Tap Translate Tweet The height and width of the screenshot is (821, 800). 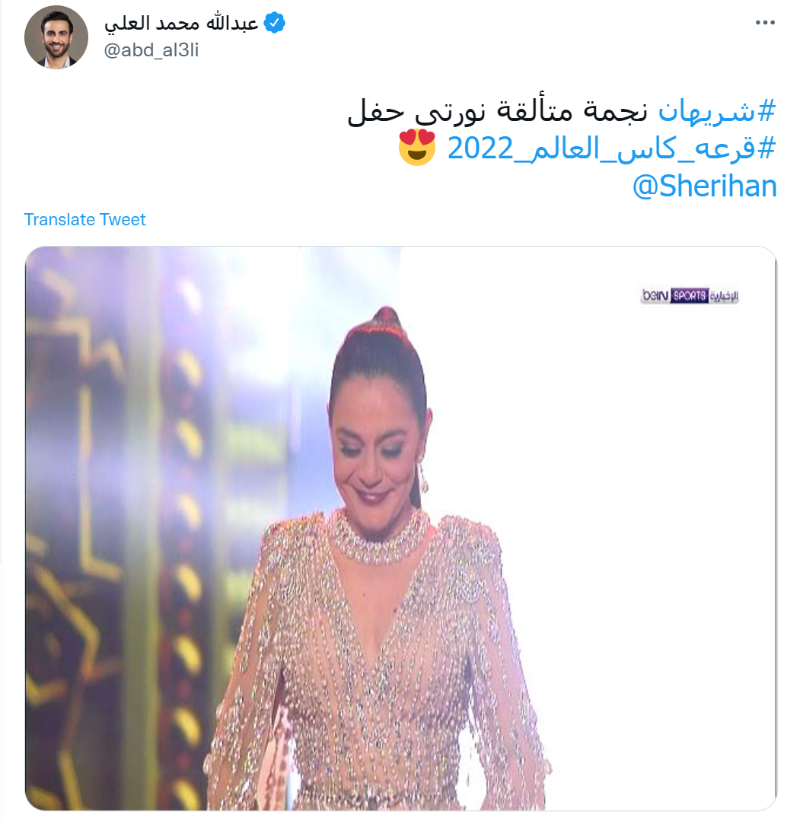pos(85,219)
